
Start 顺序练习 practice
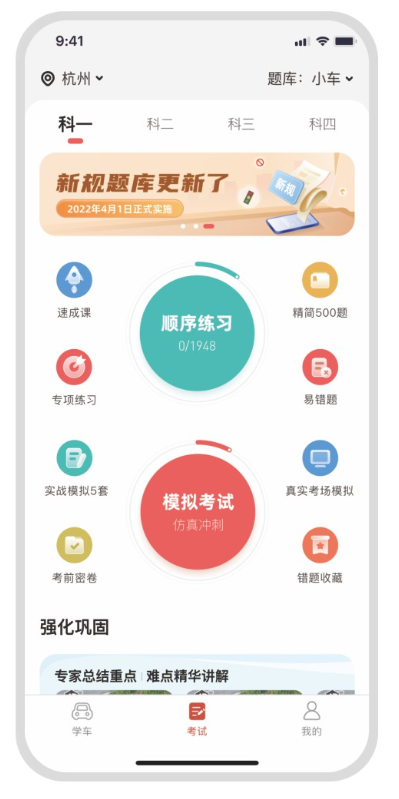[x=197, y=333]
